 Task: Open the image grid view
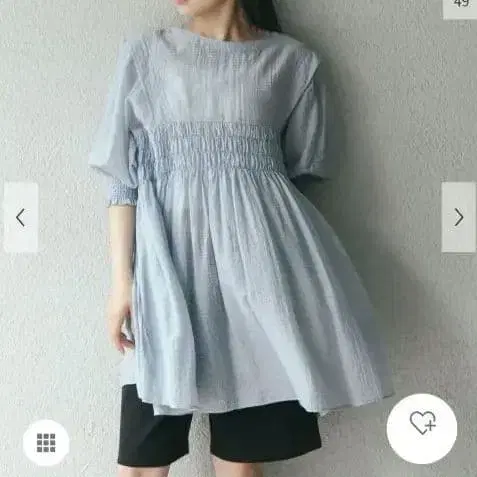pyautogui.click(x=46, y=443)
